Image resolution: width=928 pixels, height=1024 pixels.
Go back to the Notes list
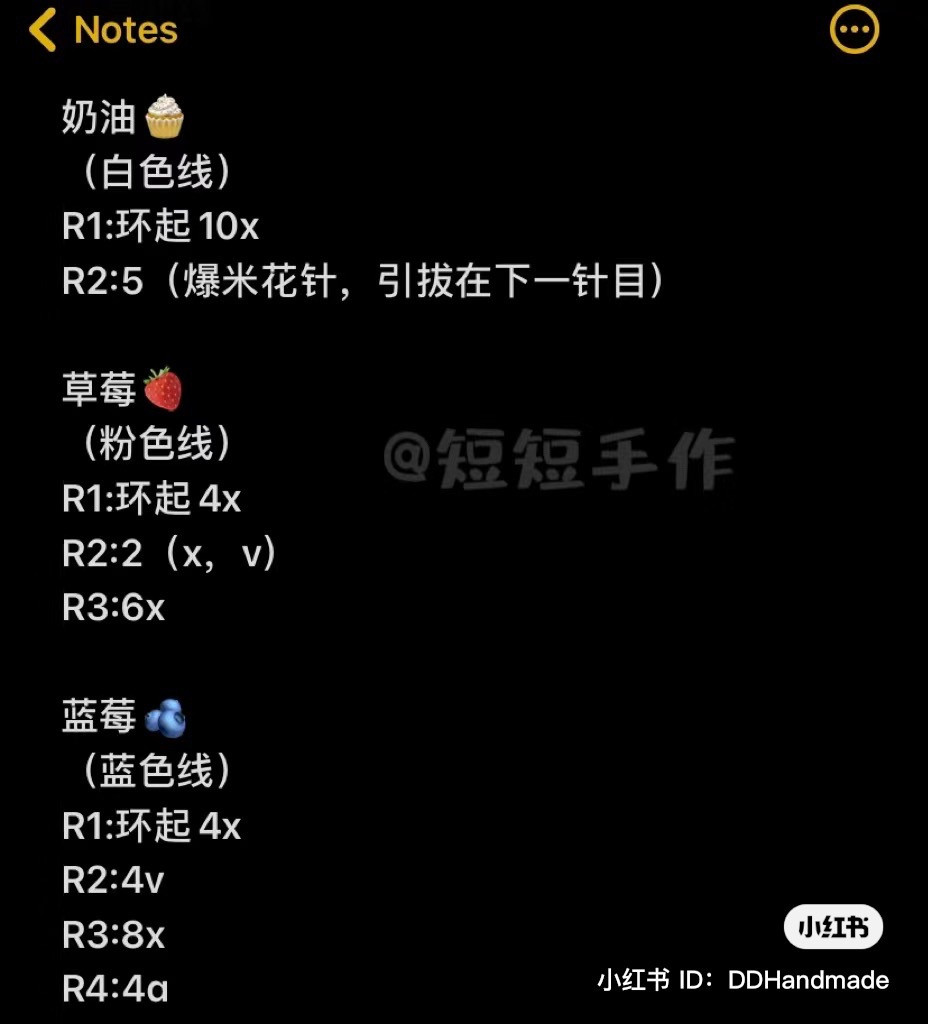point(102,31)
